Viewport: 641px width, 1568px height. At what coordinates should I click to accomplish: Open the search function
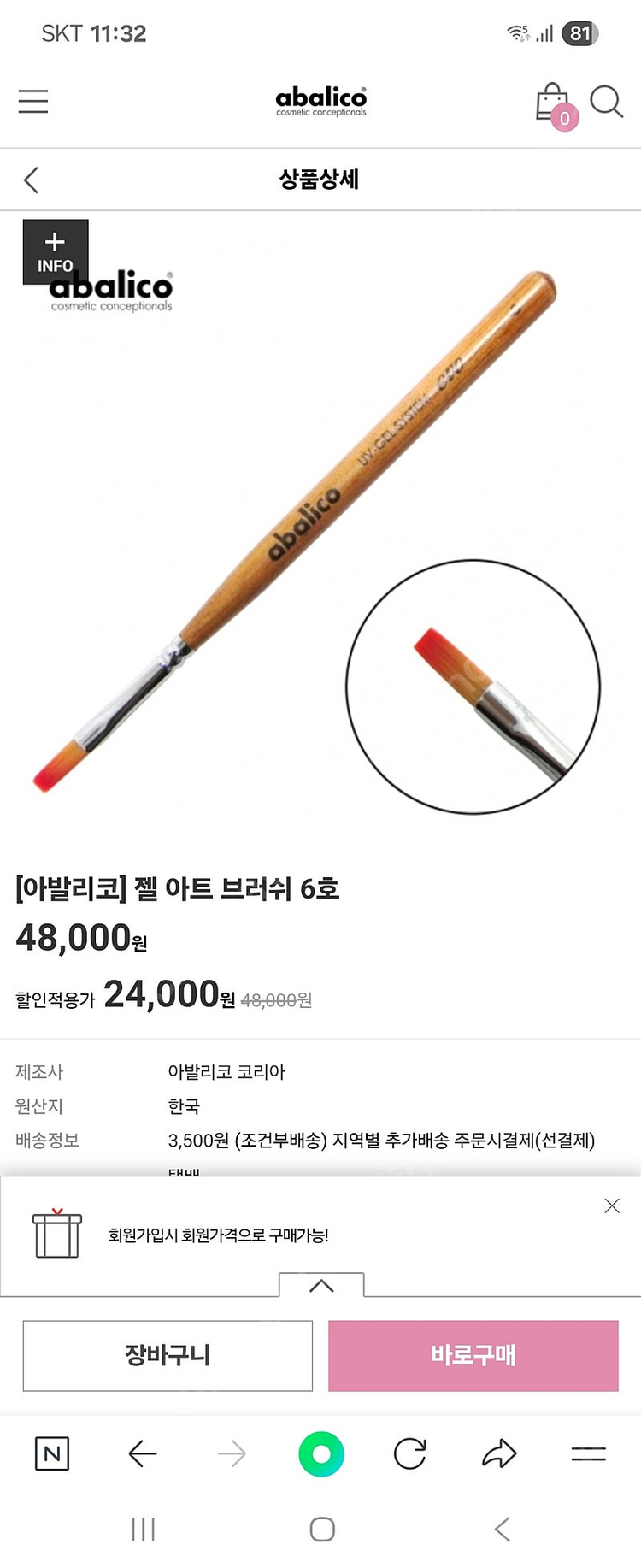(607, 102)
